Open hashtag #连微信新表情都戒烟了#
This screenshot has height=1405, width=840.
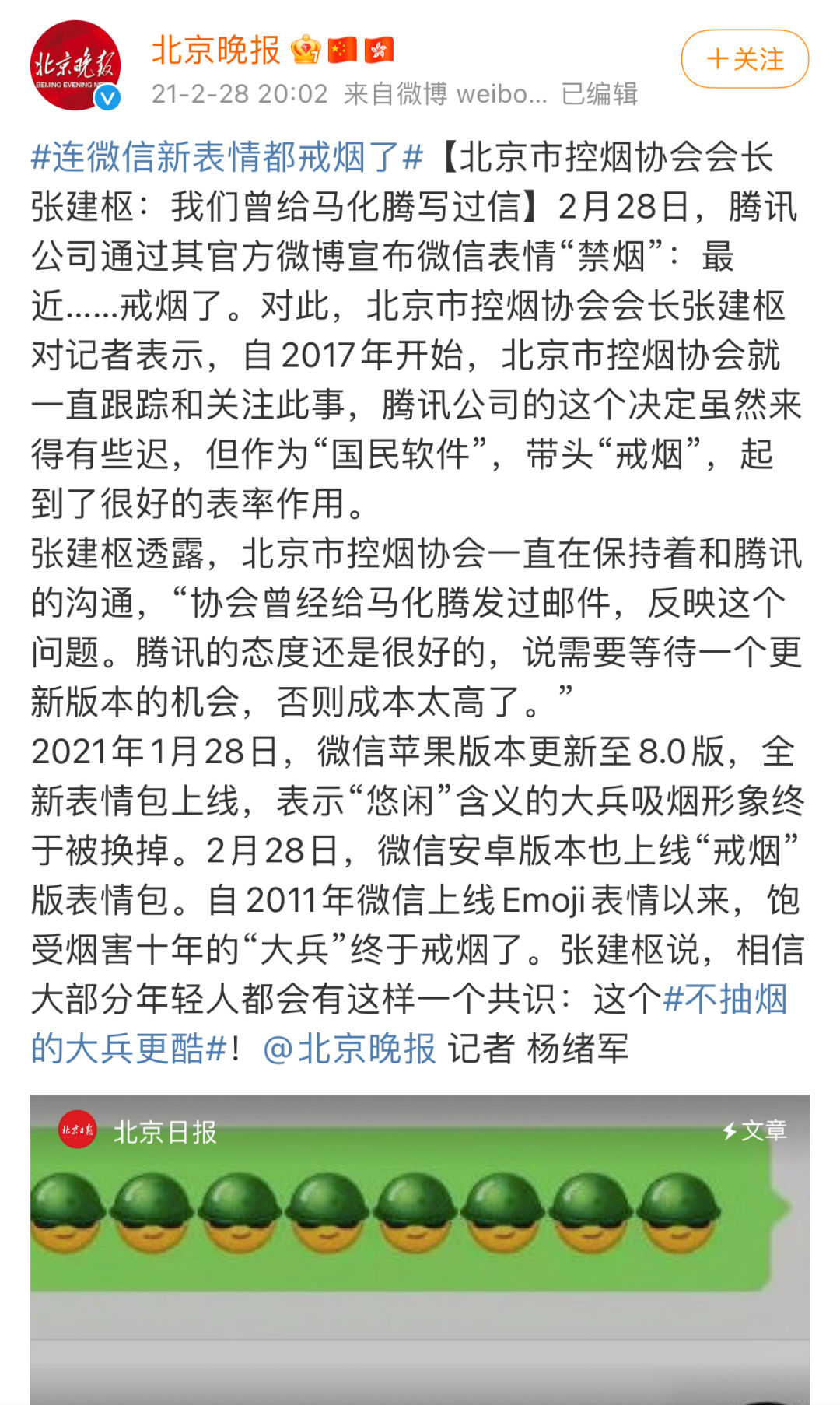click(x=226, y=158)
